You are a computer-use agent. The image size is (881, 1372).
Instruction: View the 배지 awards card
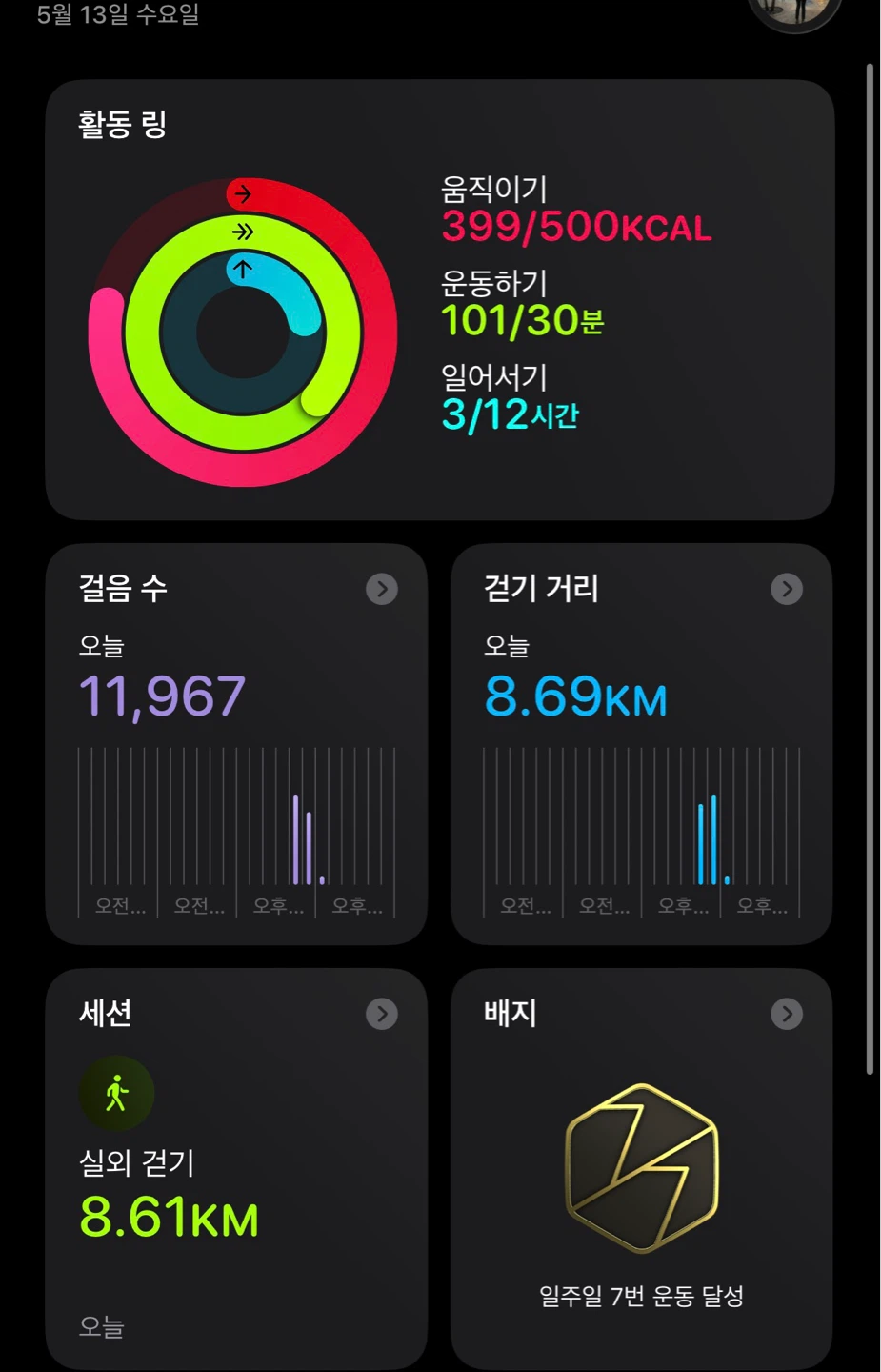pyautogui.click(x=642, y=1169)
